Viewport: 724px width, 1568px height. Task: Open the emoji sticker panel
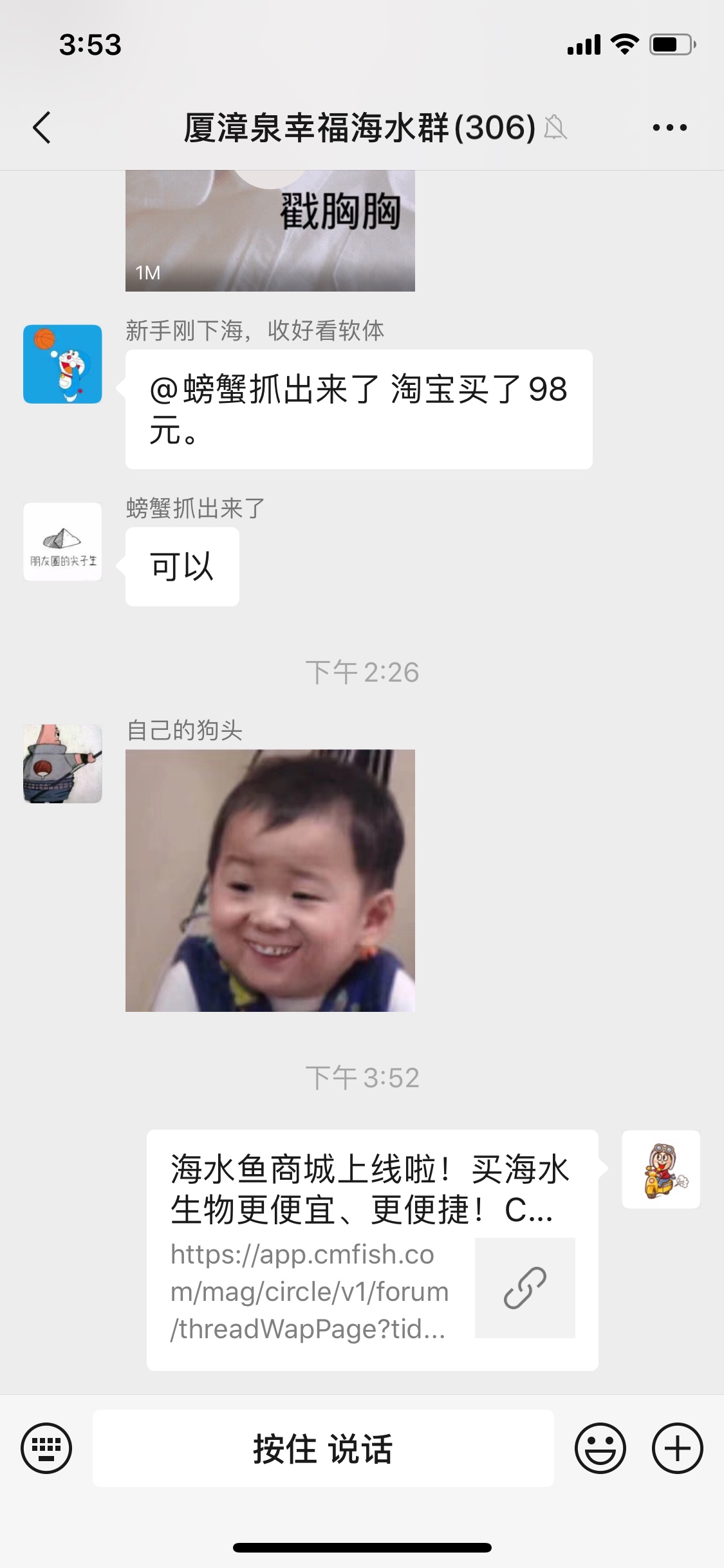pos(600,1448)
